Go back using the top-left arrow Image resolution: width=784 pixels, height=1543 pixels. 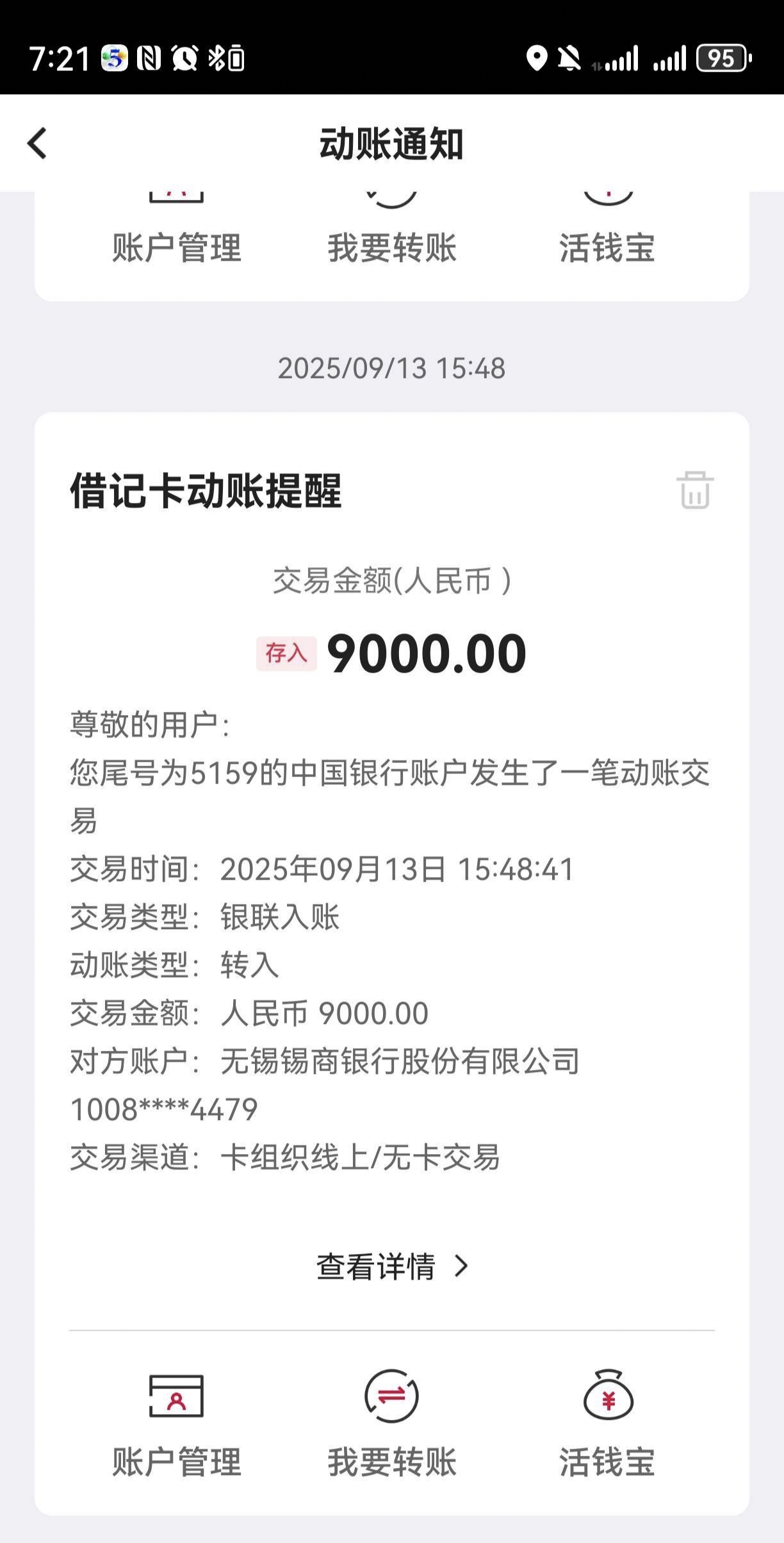coord(37,143)
